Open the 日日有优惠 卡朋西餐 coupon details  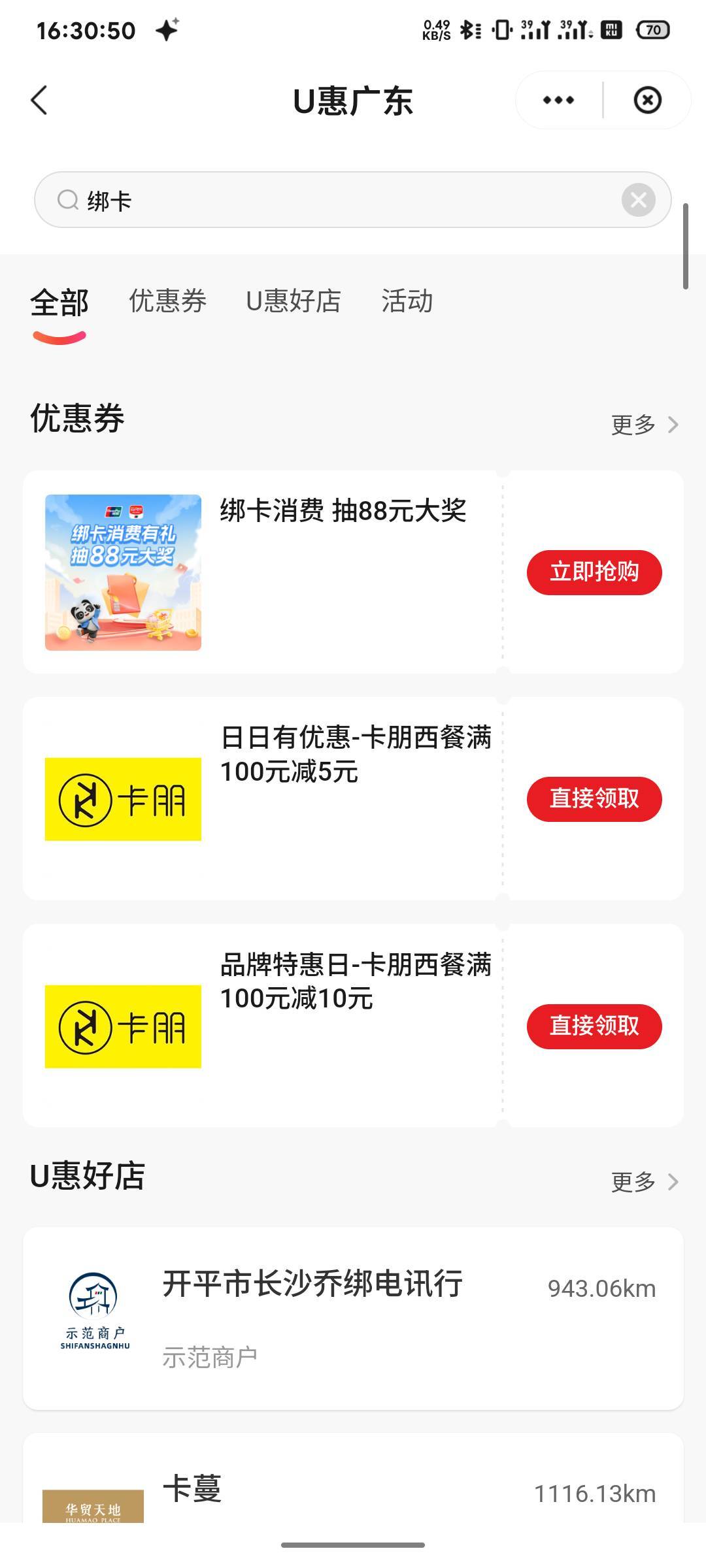[x=261, y=799]
